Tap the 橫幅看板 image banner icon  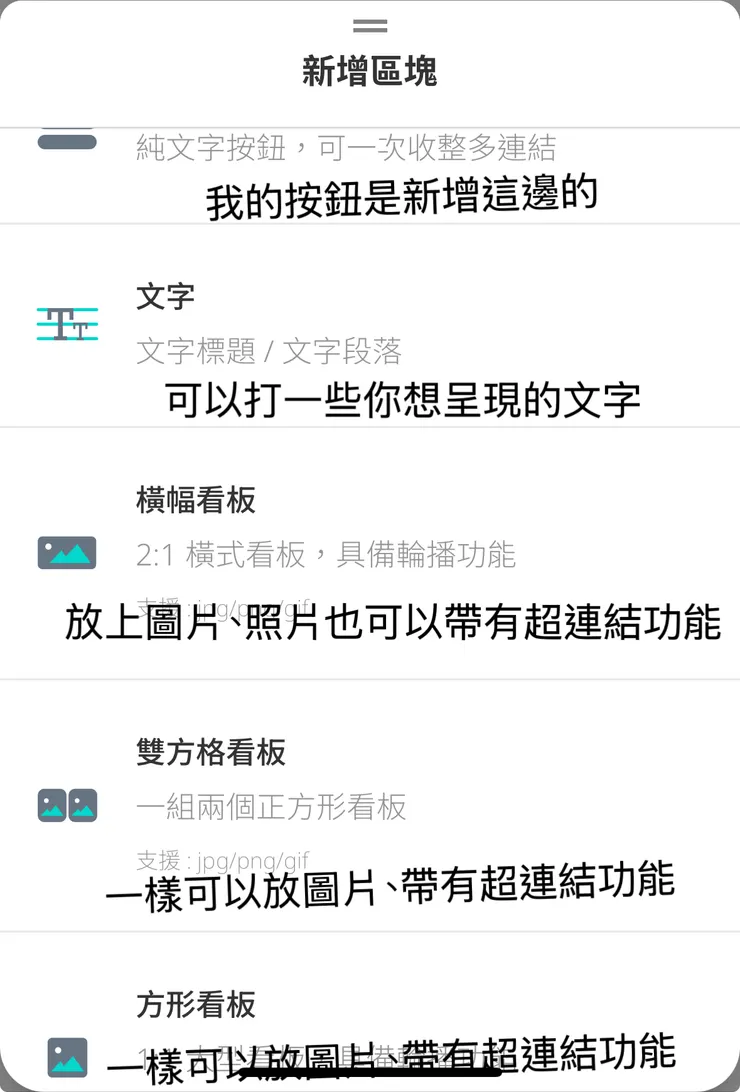click(66, 551)
